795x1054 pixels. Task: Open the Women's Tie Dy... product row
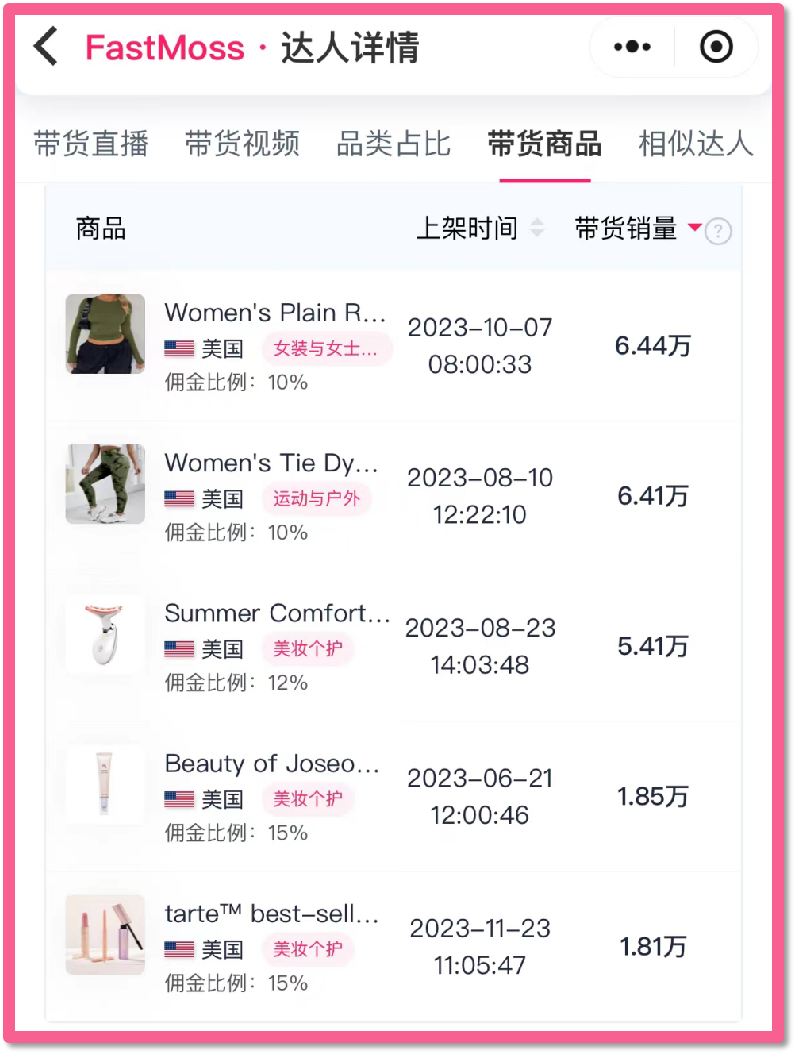(x=272, y=464)
